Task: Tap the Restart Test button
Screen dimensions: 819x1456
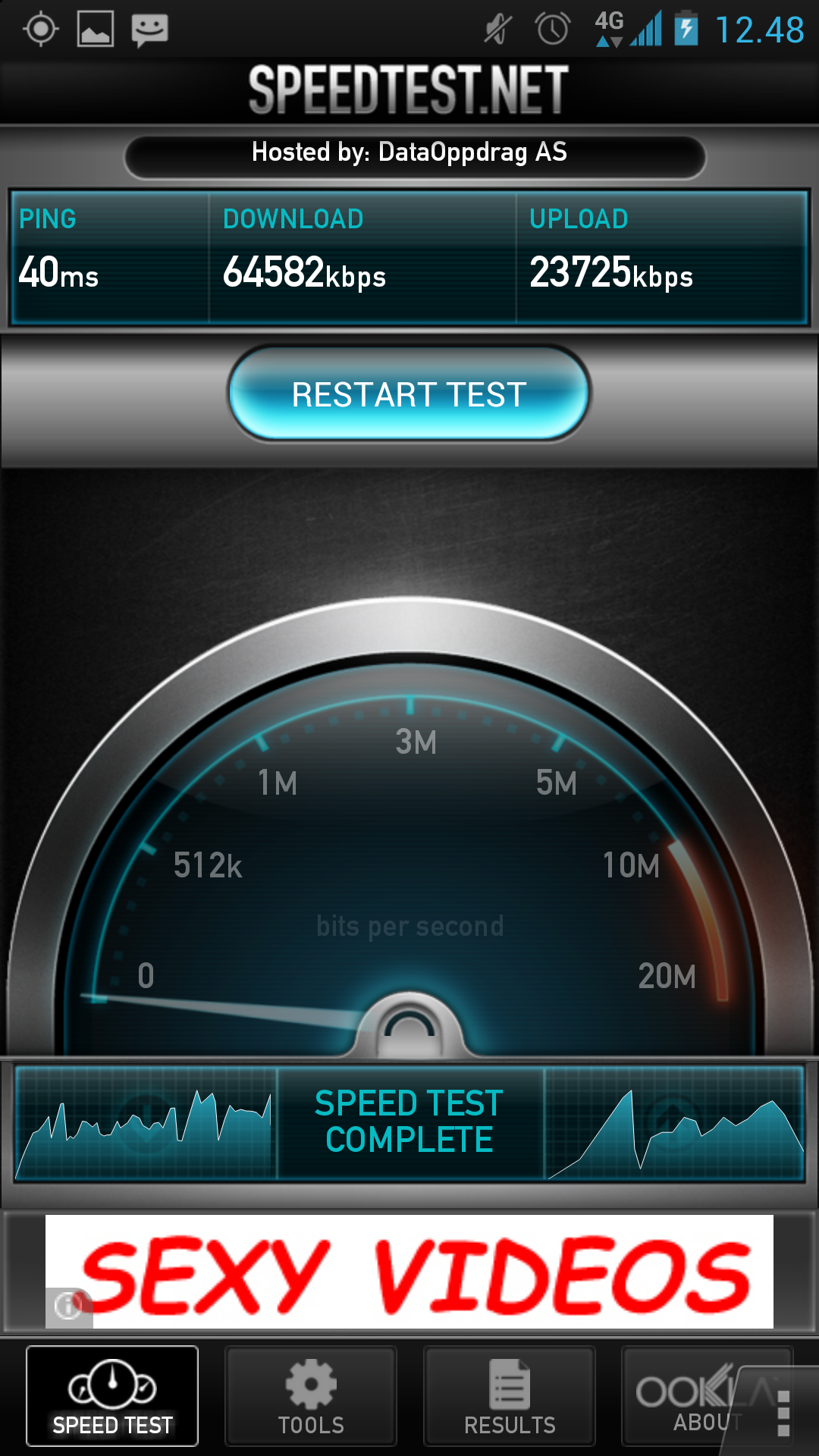Action: pyautogui.click(x=409, y=394)
